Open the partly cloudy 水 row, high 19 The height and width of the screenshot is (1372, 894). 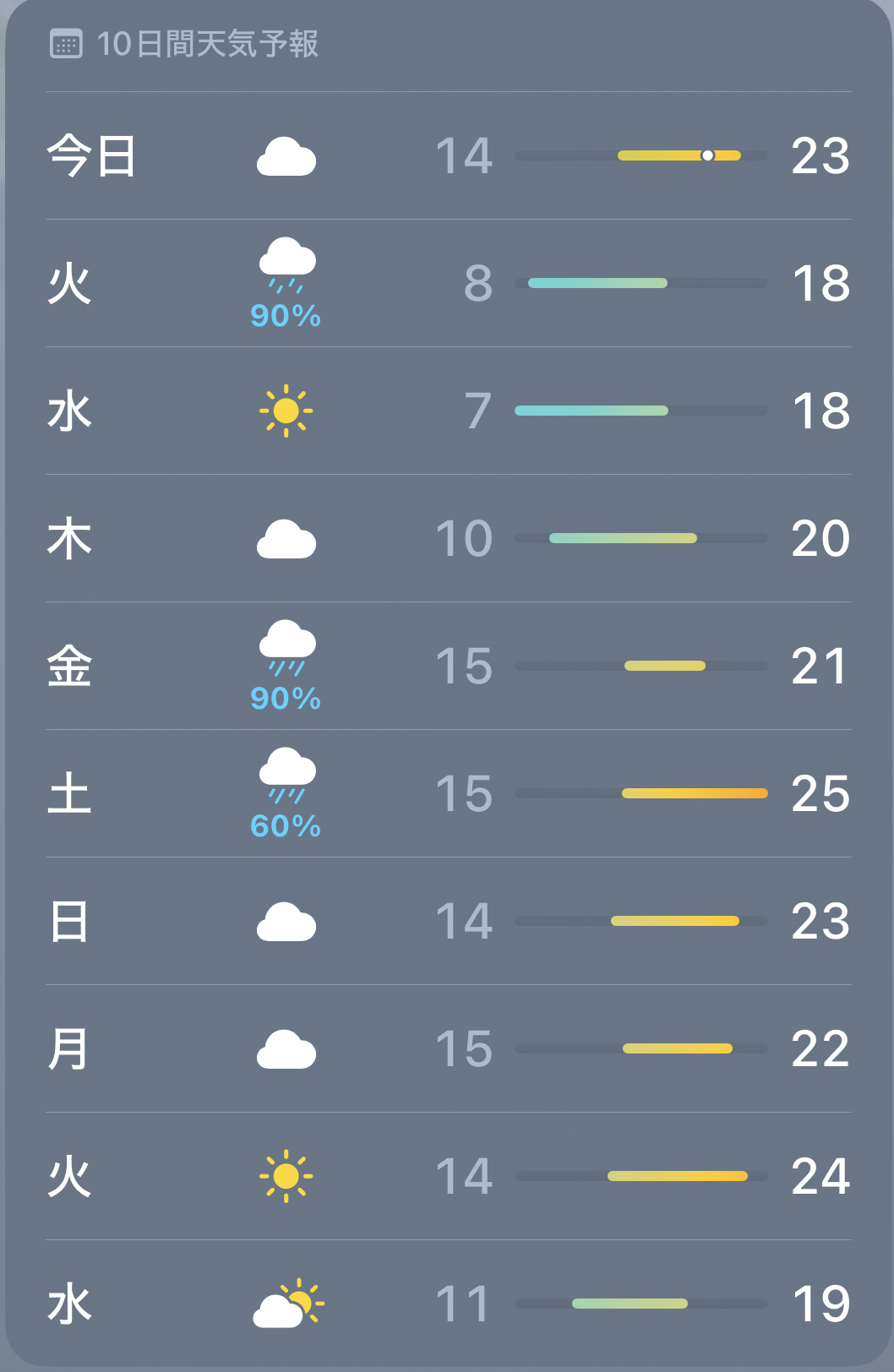click(448, 1304)
